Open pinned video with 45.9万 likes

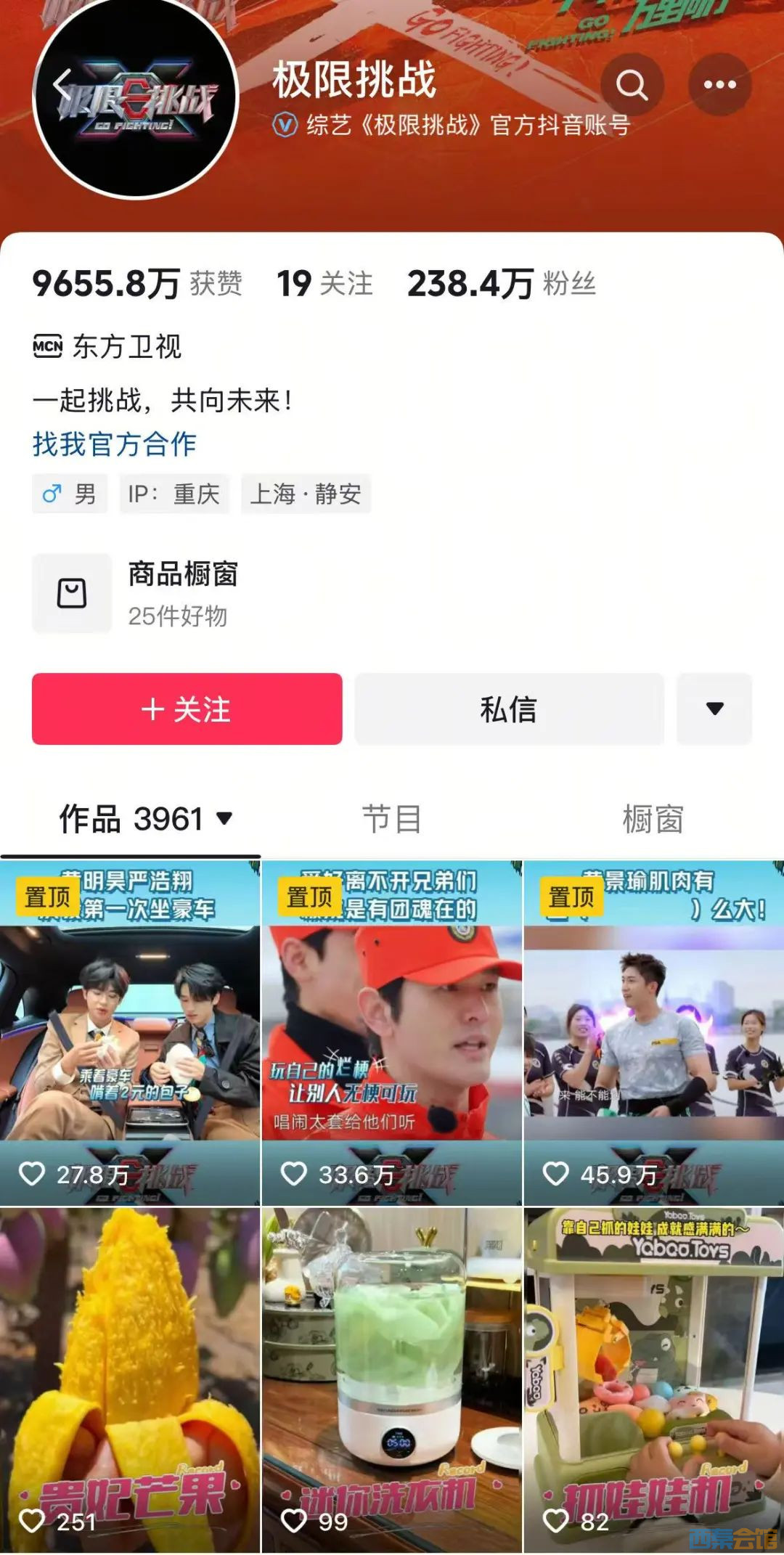(653, 1031)
